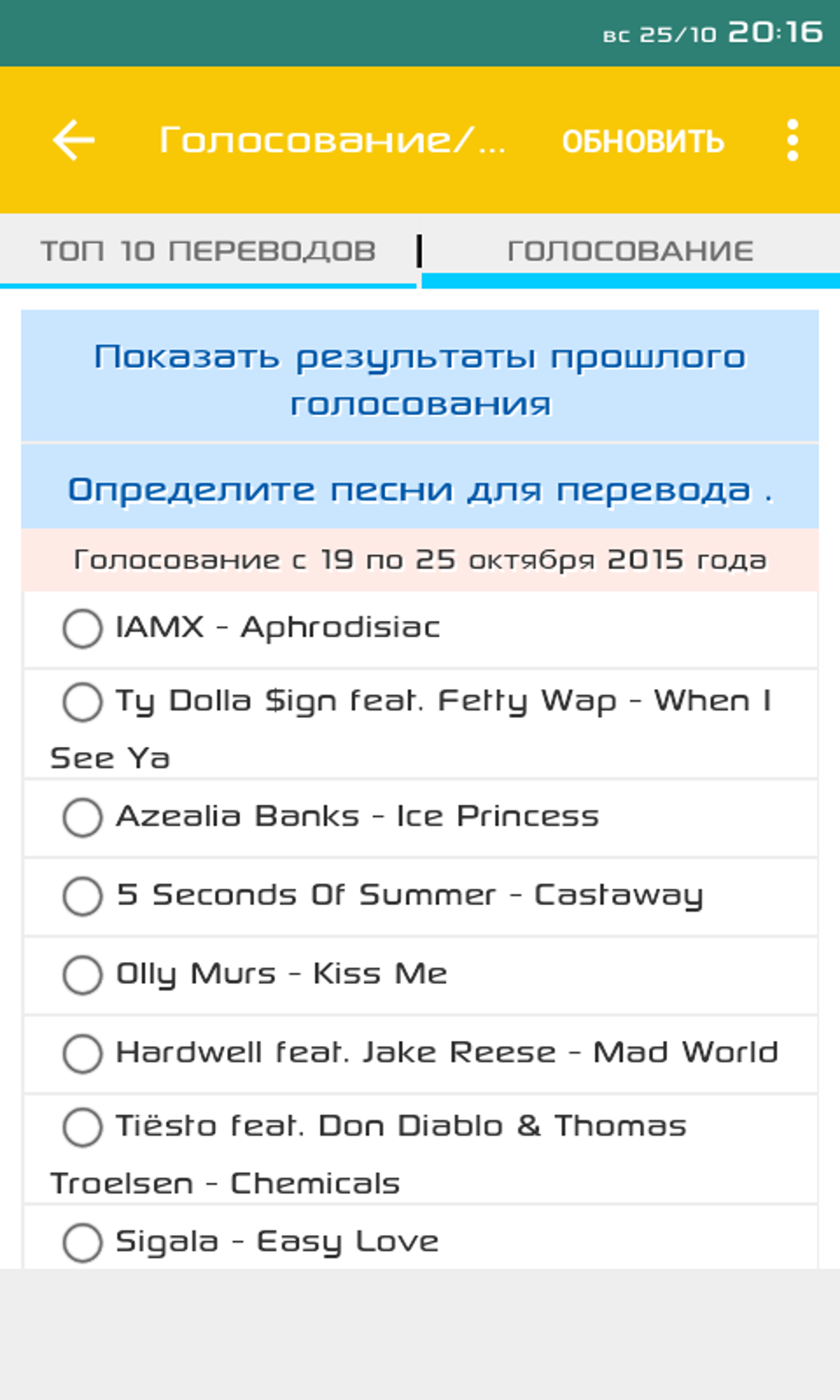Select Olly Murs - Kiss Me option
The image size is (840, 1400).
click(420, 975)
